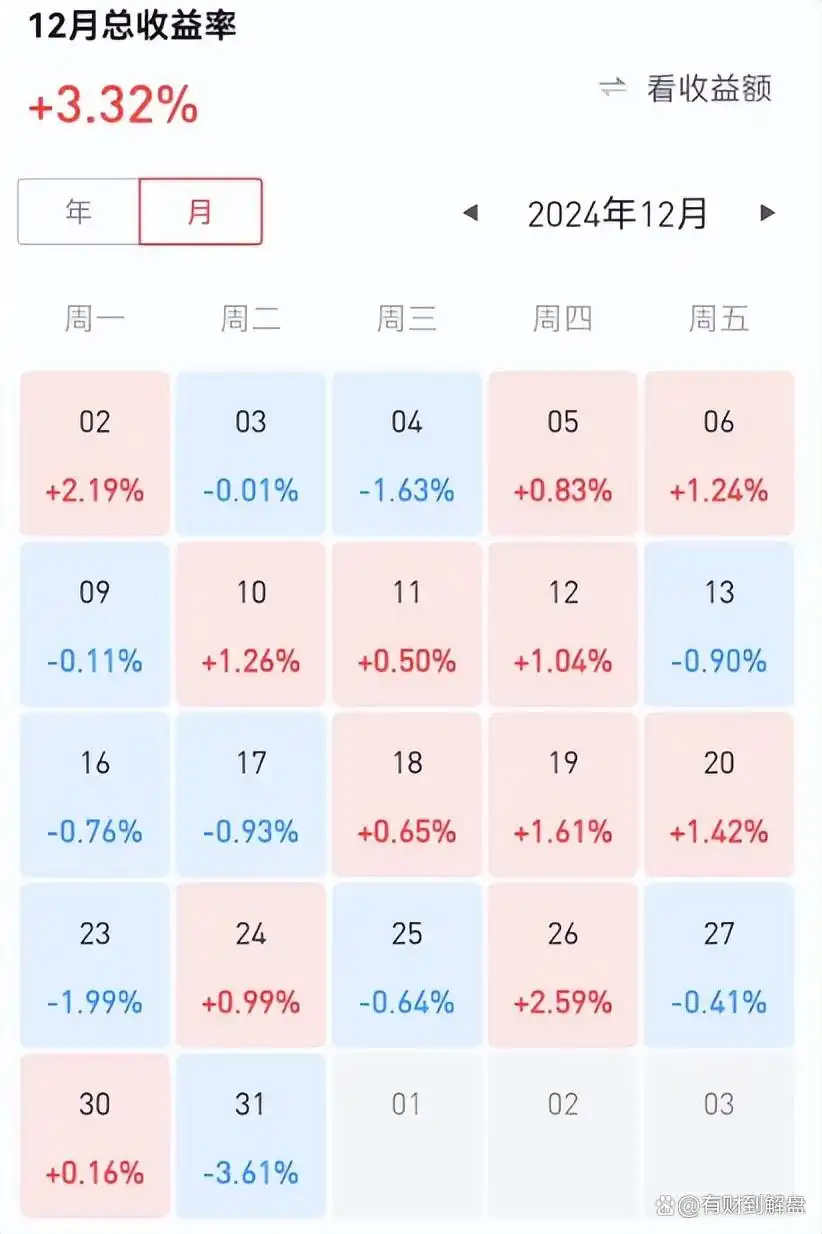
Task: Select December 10 showing +1.26% gain
Action: (x=250, y=623)
